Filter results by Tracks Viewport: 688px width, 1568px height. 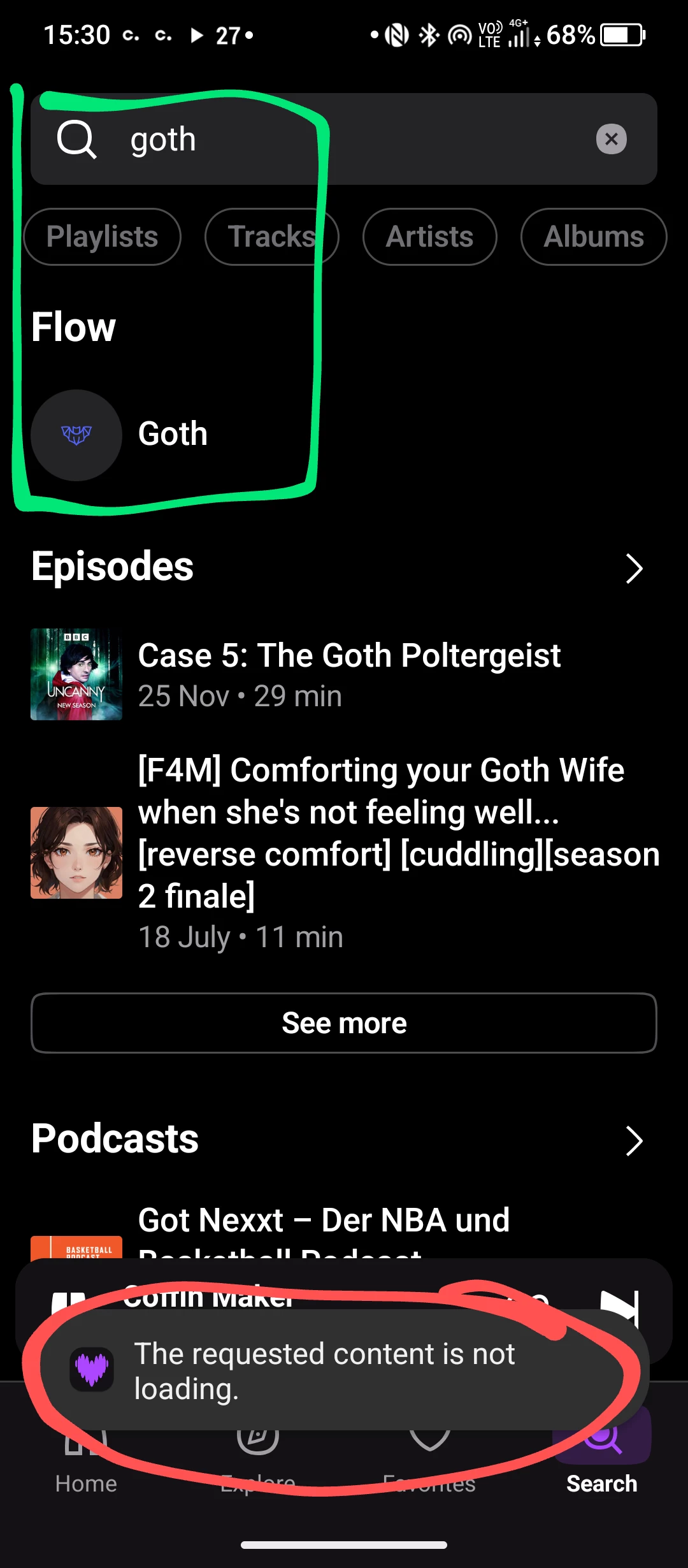coord(271,237)
